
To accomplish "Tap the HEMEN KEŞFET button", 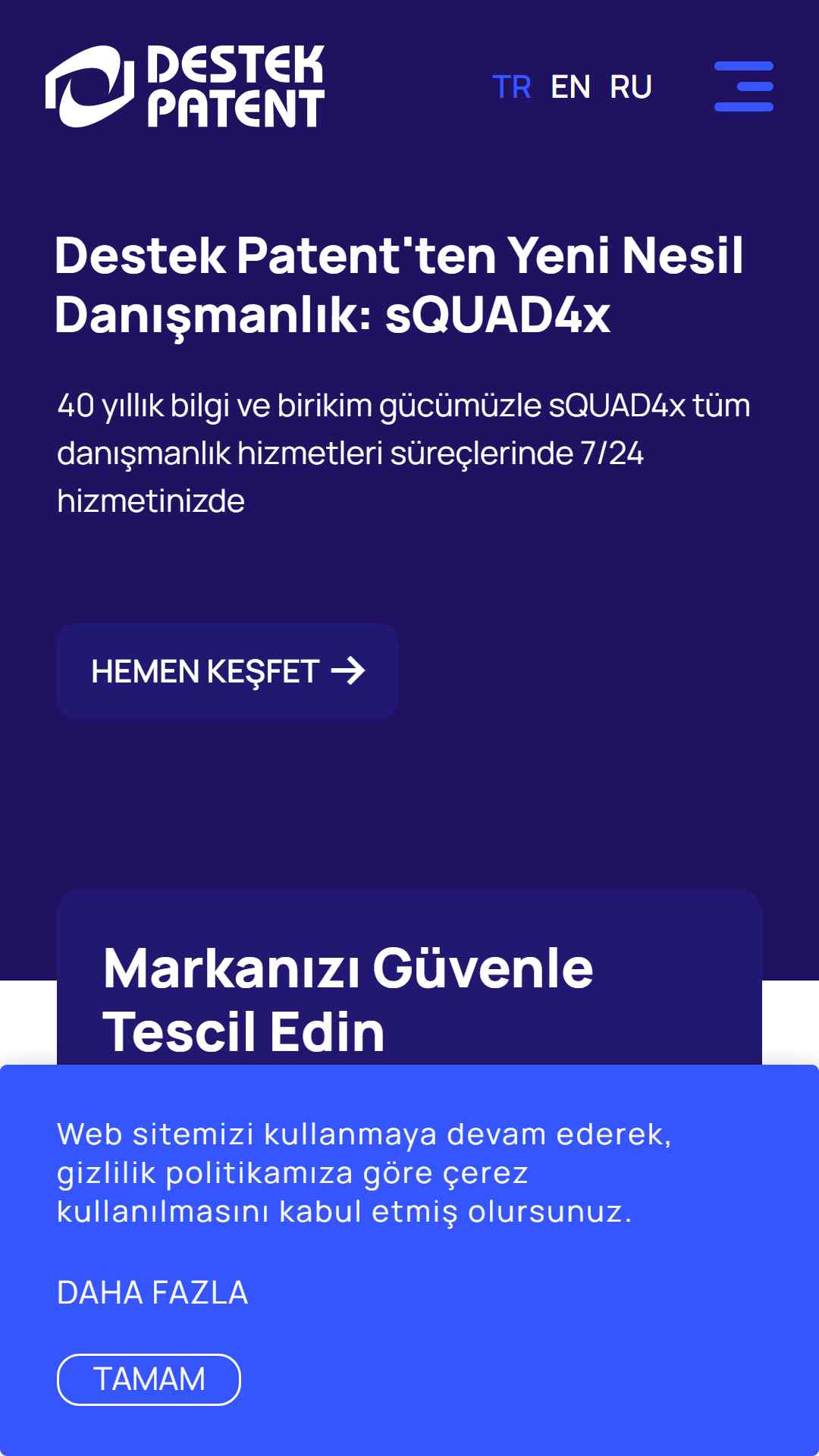I will 227,671.
